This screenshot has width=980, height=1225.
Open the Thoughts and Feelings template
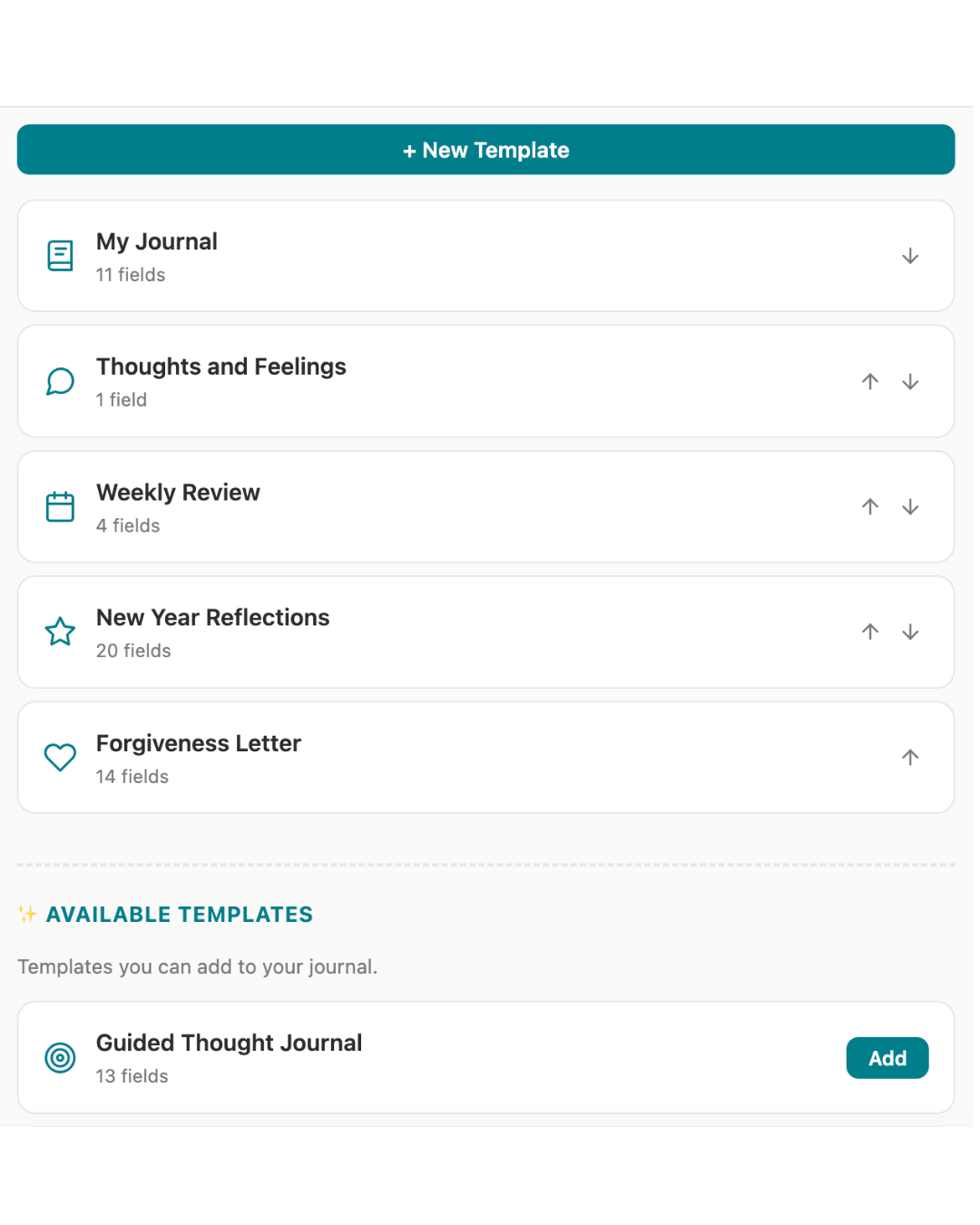pyautogui.click(x=220, y=367)
